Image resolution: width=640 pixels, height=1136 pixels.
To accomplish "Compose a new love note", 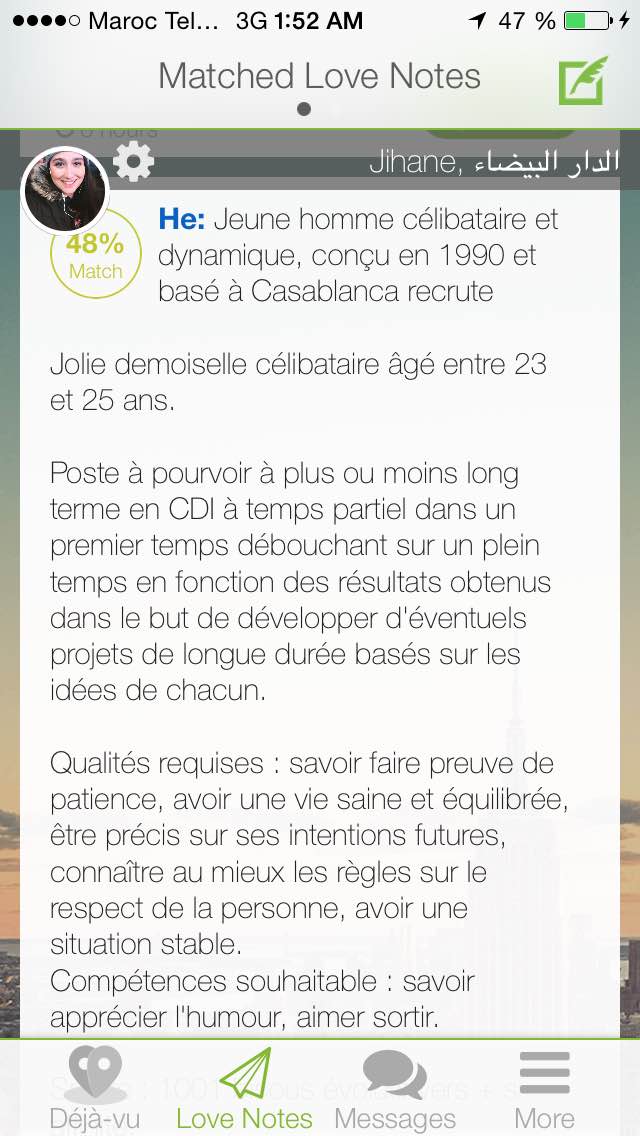I will 583,80.
